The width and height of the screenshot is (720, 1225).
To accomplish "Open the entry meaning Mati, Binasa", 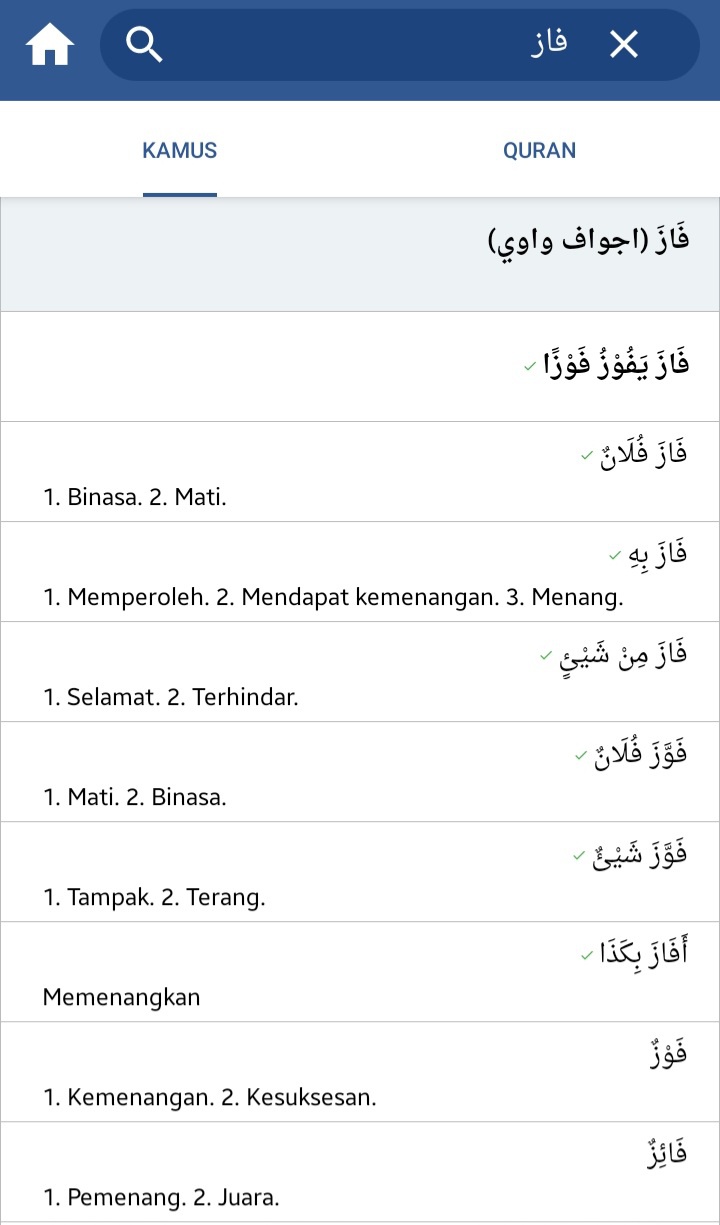I will tap(360, 772).
